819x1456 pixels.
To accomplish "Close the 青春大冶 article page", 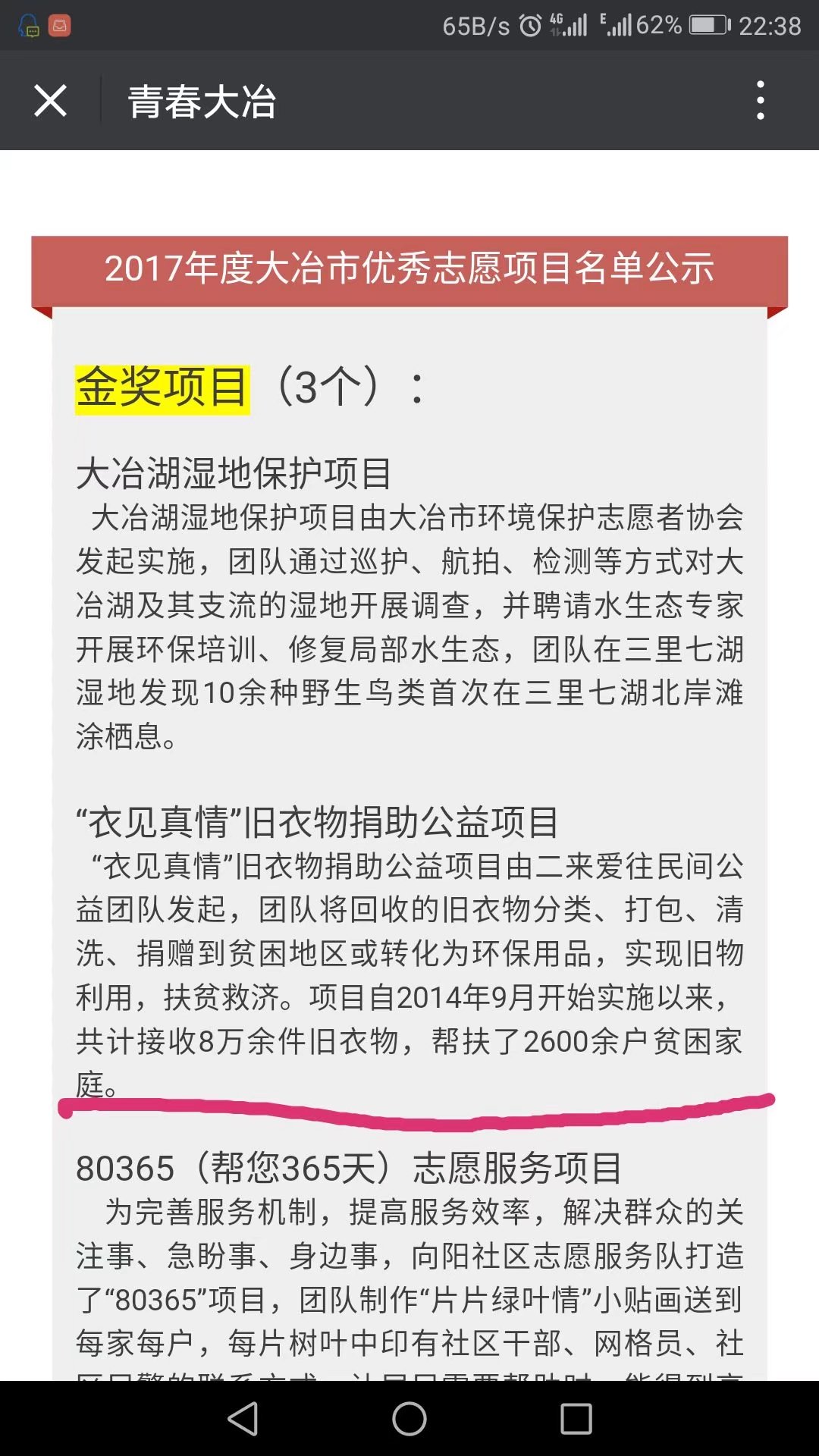I will click(50, 101).
